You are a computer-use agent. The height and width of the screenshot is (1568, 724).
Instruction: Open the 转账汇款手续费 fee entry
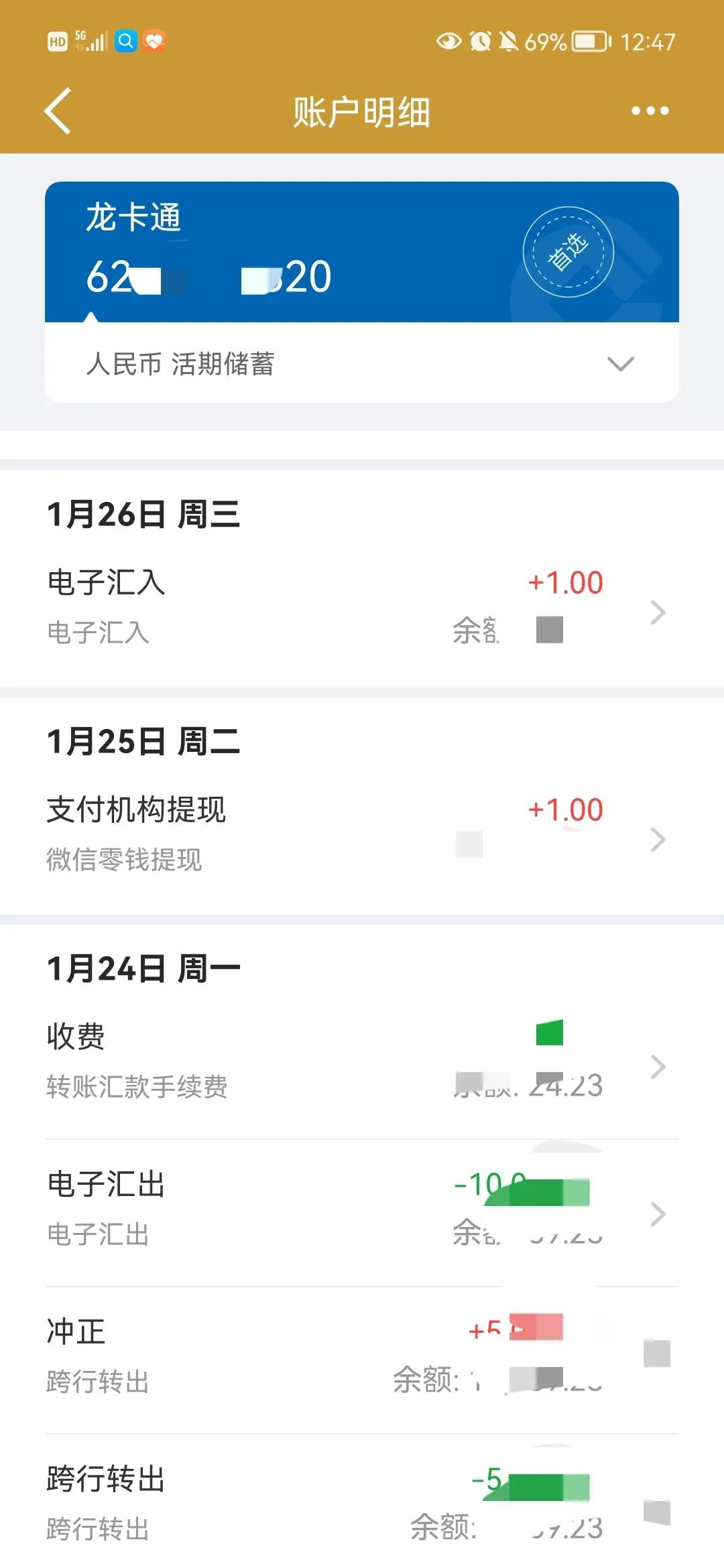(x=362, y=1059)
